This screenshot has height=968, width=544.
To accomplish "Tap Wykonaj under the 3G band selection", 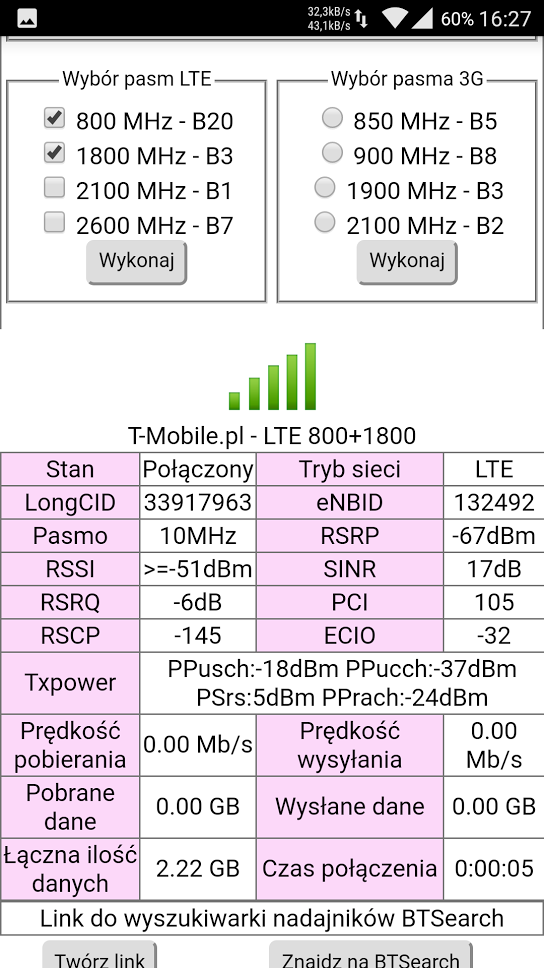I will point(407,262).
